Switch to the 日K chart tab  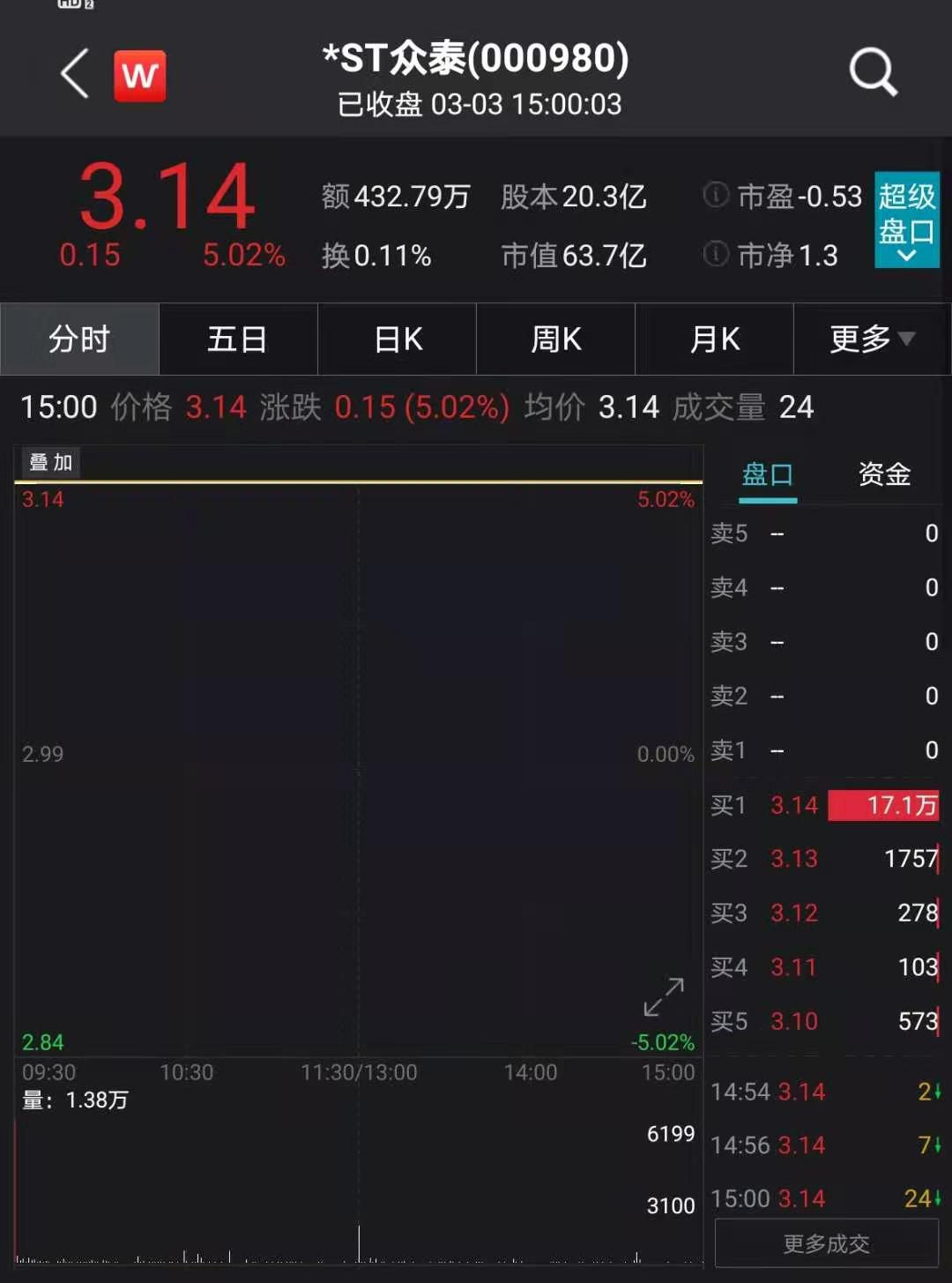[398, 339]
